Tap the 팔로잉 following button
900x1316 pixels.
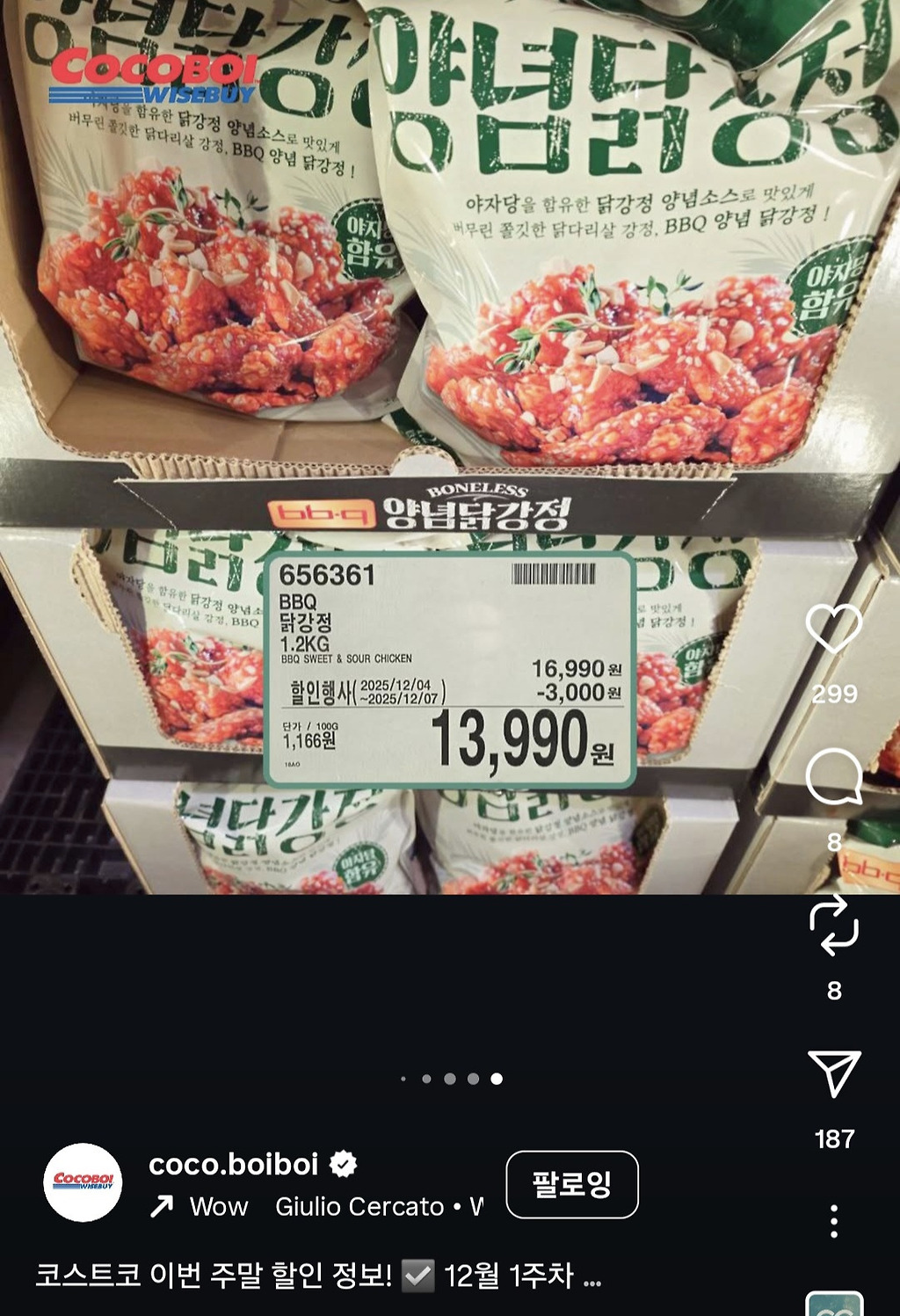pos(571,1184)
